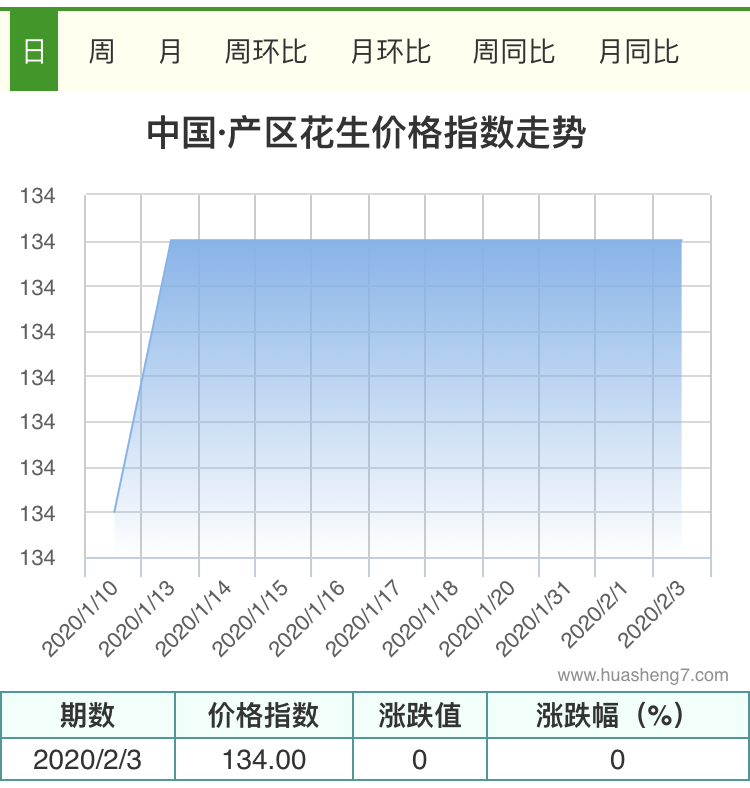The image size is (750, 788).
Task: Show the 周同比 comparison tab
Action: (x=514, y=52)
